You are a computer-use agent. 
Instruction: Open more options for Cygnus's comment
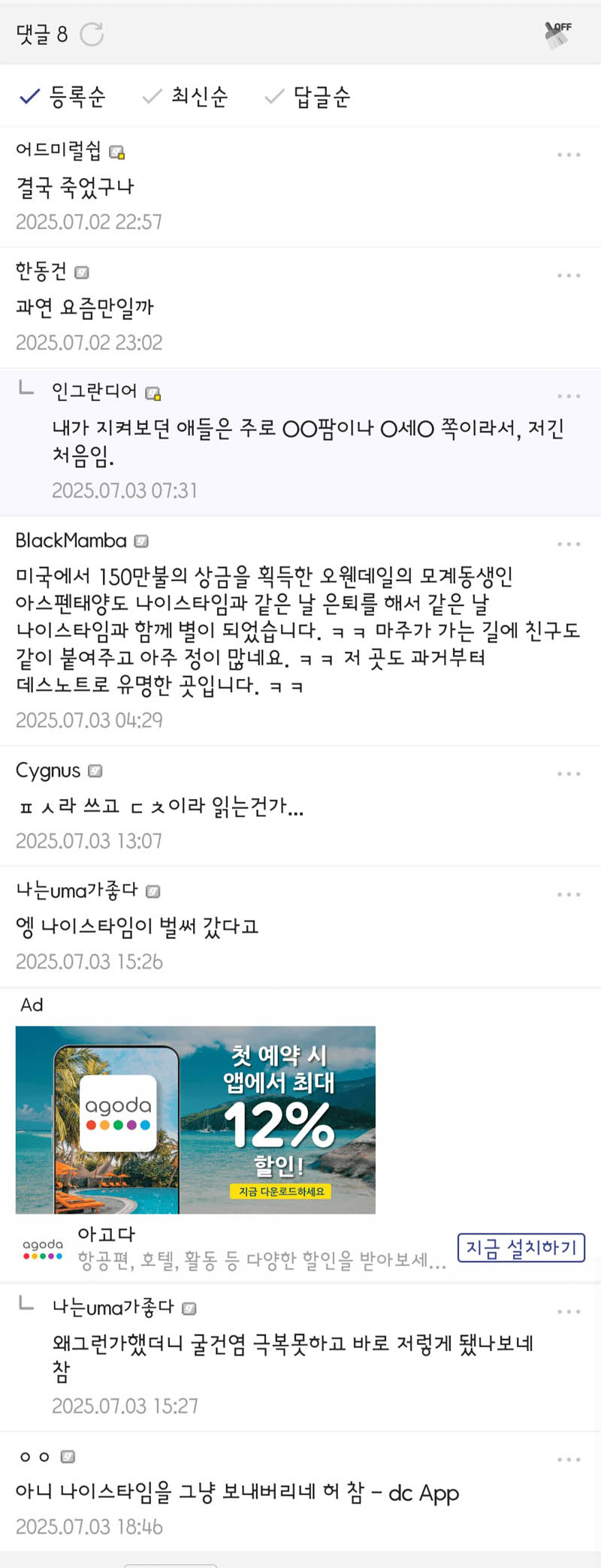[569, 773]
